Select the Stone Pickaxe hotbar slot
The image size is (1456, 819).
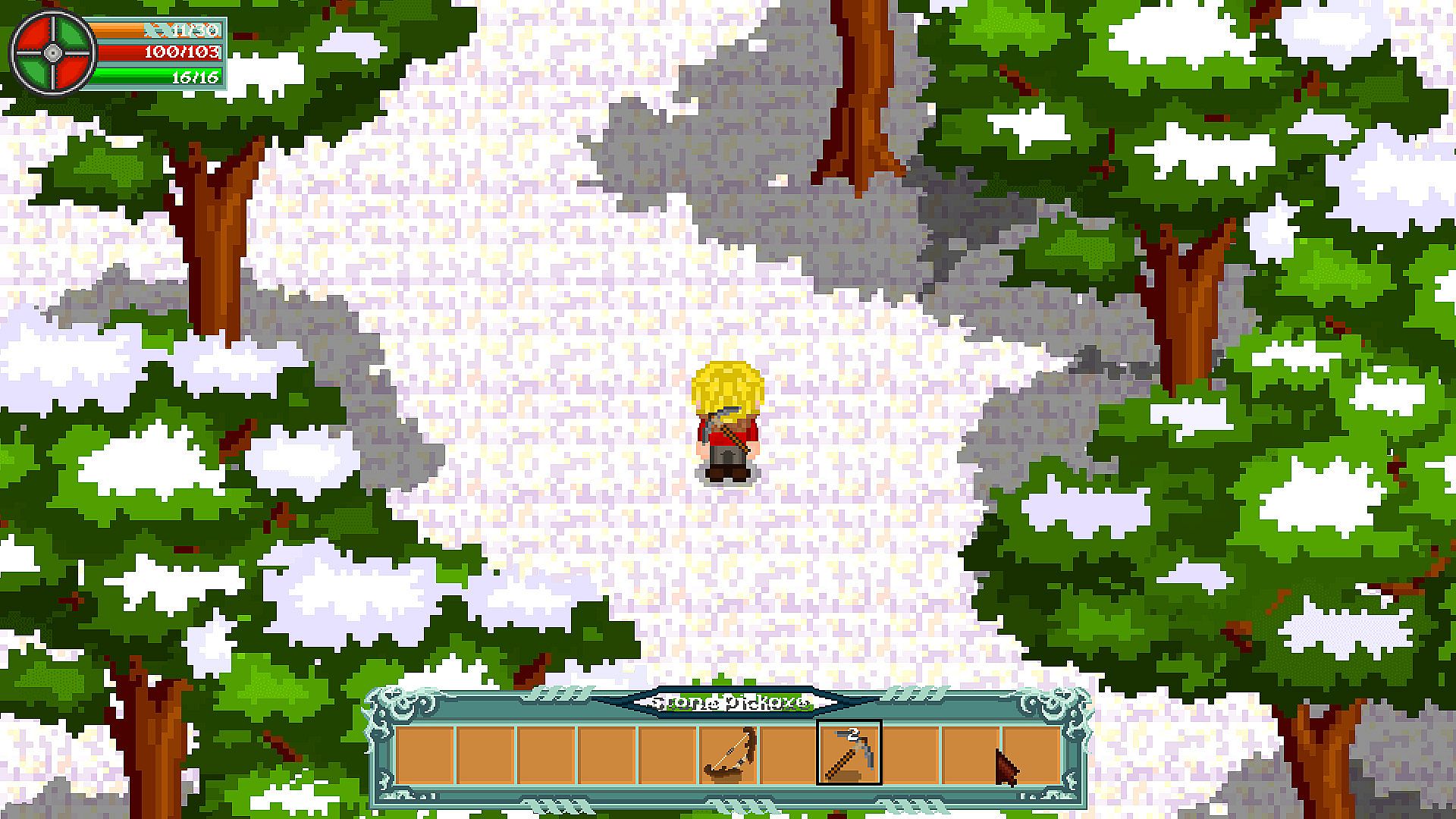pos(849,753)
